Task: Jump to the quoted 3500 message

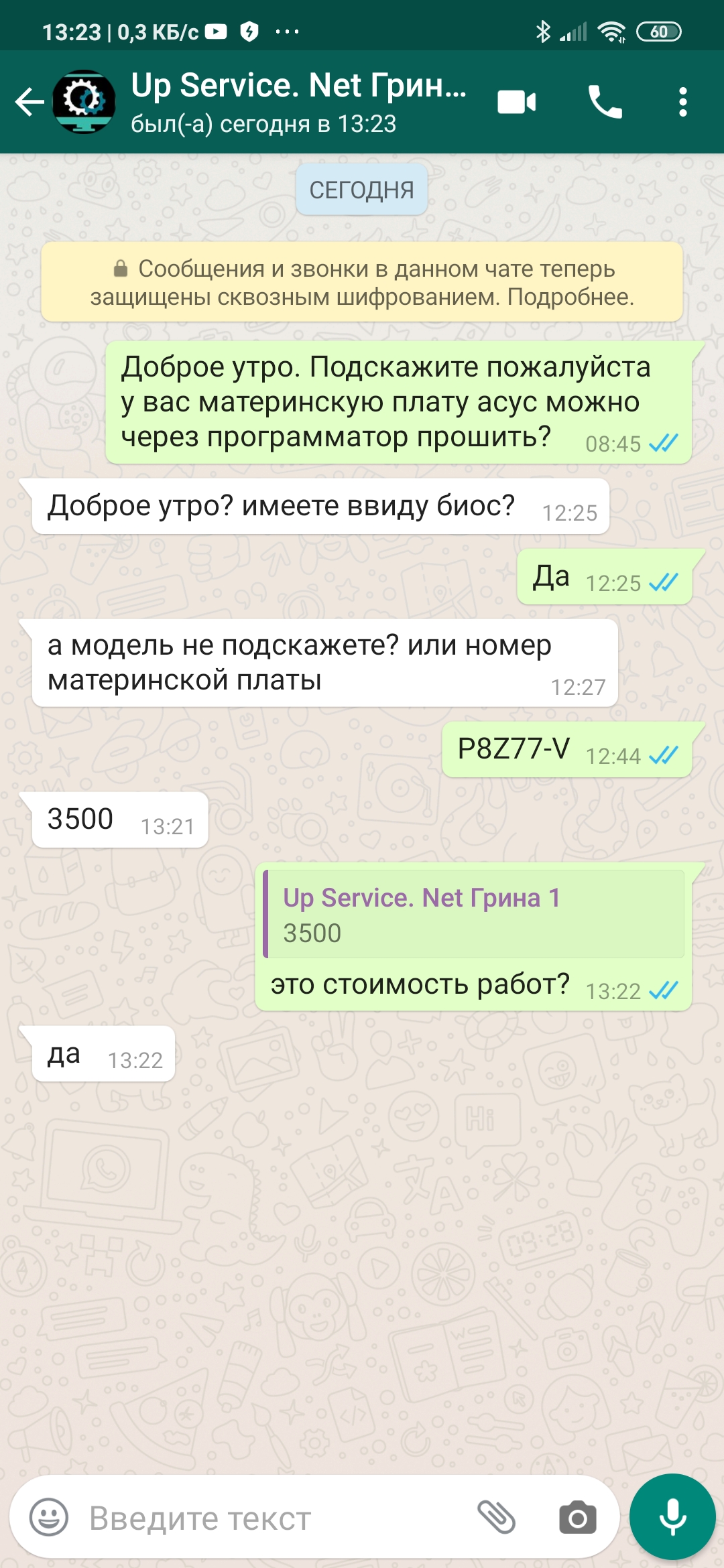Action: 473,914
